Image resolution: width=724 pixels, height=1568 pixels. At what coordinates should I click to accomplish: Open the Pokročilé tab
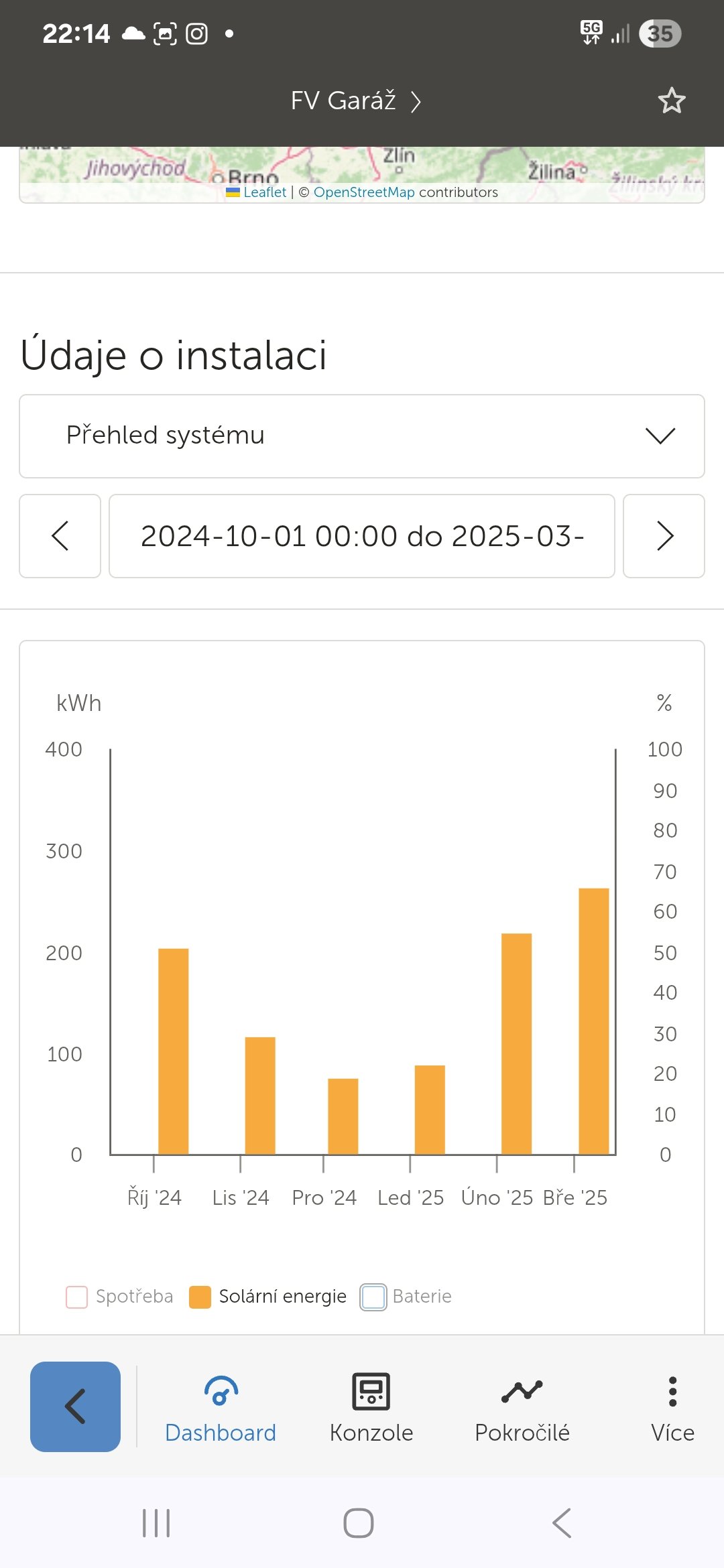point(522,1407)
